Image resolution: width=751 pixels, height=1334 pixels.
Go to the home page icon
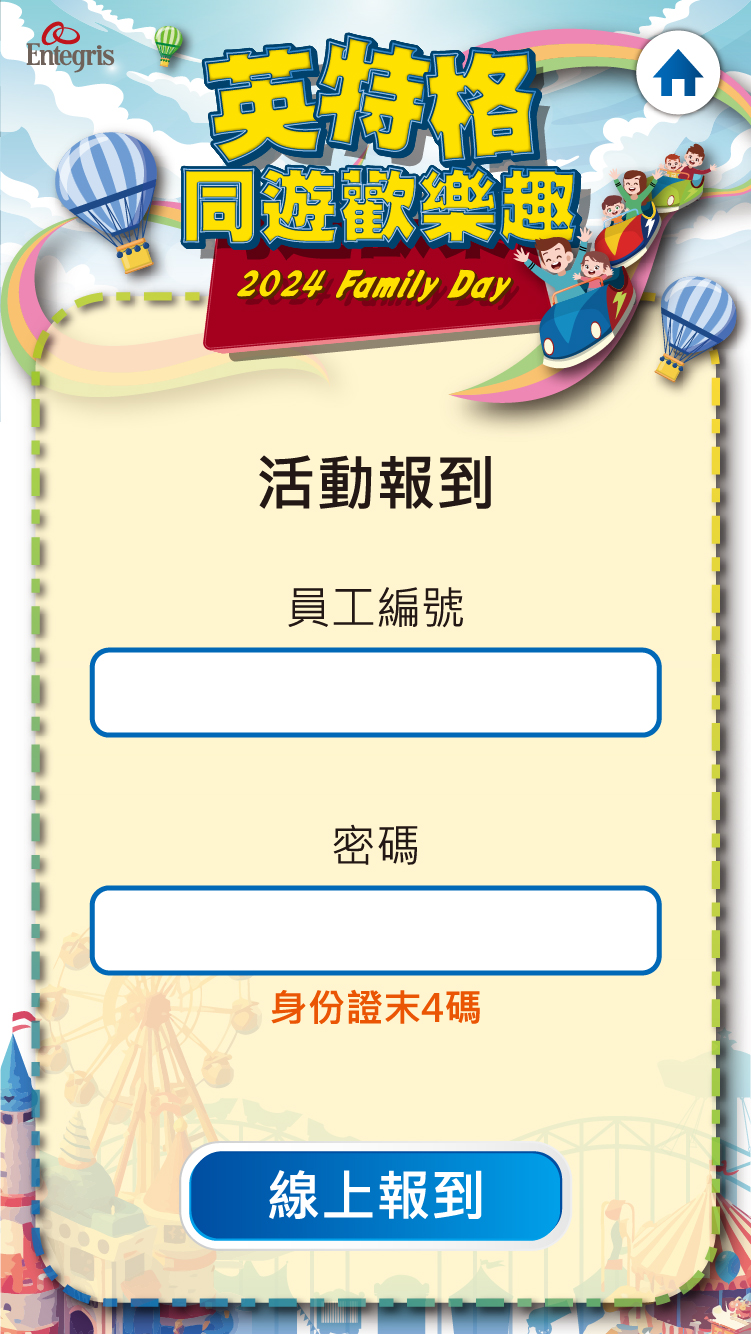(677, 73)
